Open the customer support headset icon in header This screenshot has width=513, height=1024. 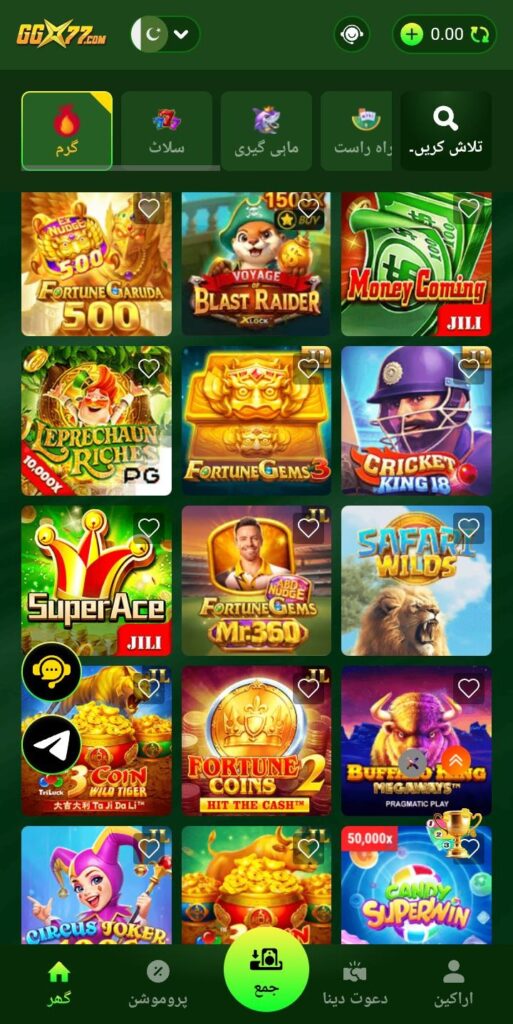(352, 34)
